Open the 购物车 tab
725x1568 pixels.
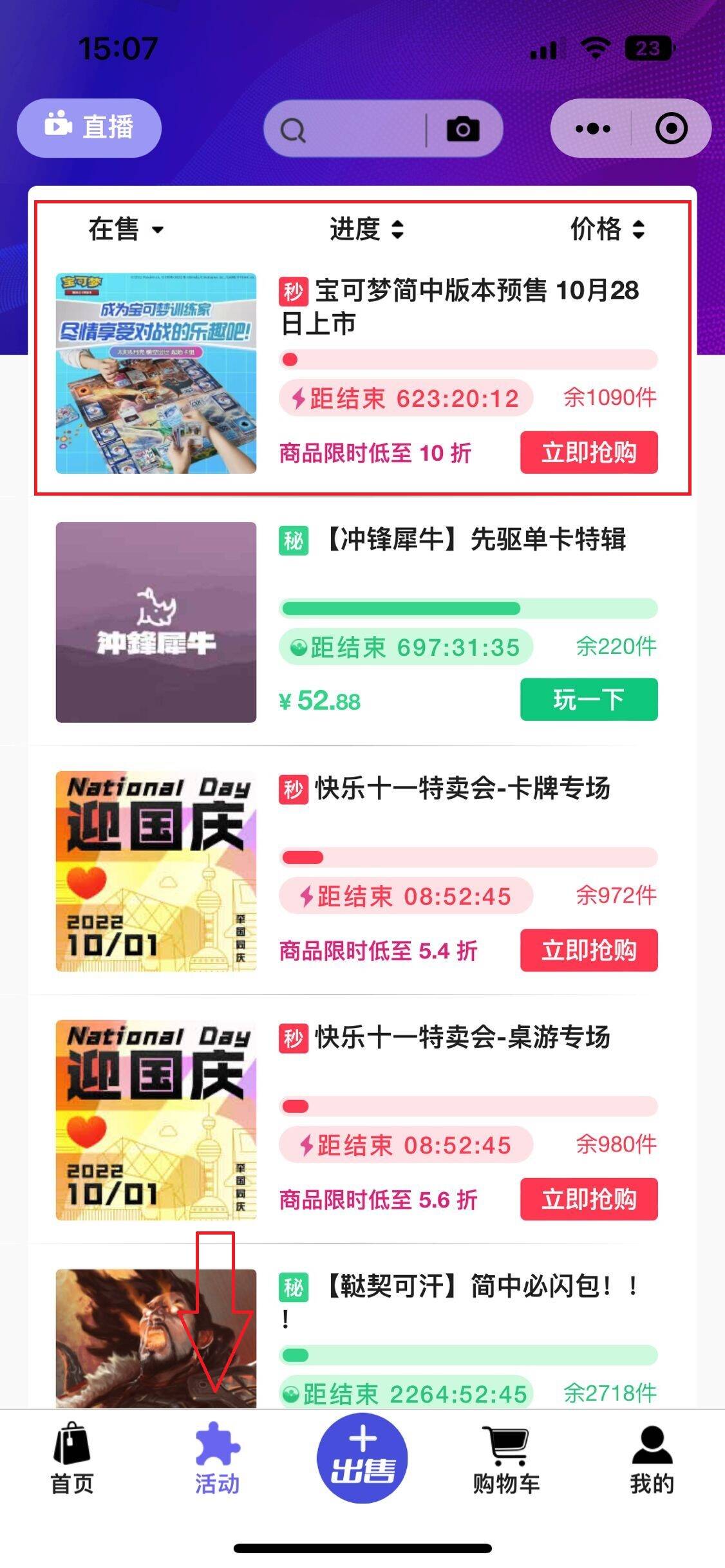pos(507,1461)
